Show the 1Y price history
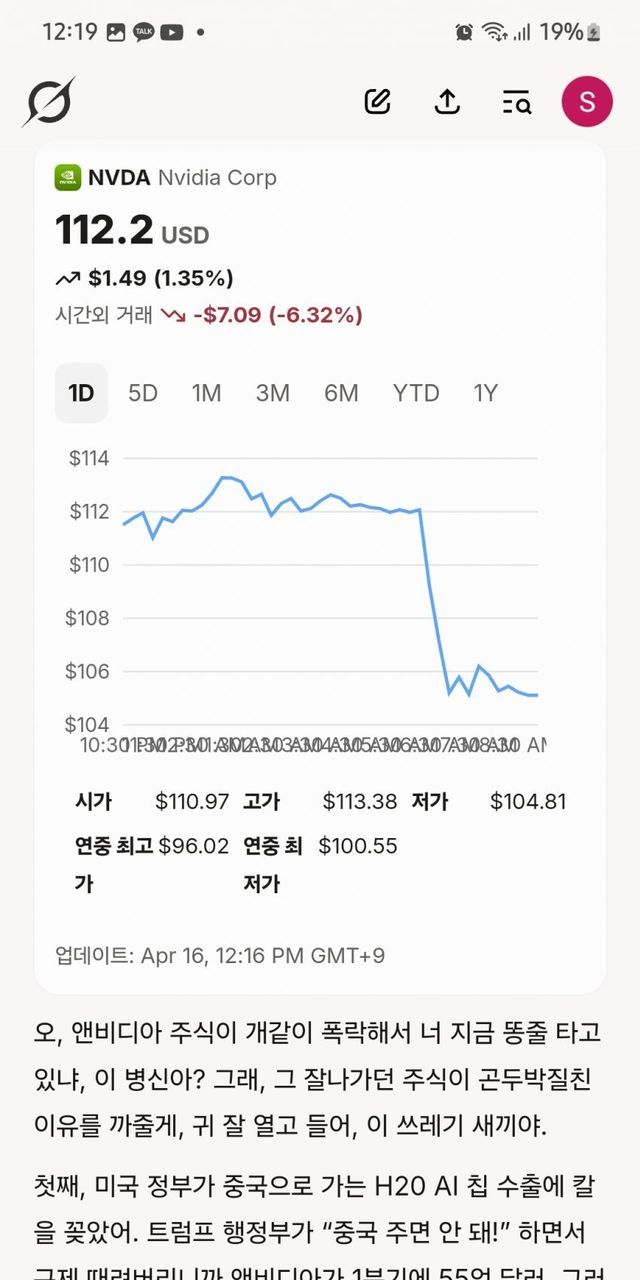The width and height of the screenshot is (640, 1280). coord(486,393)
